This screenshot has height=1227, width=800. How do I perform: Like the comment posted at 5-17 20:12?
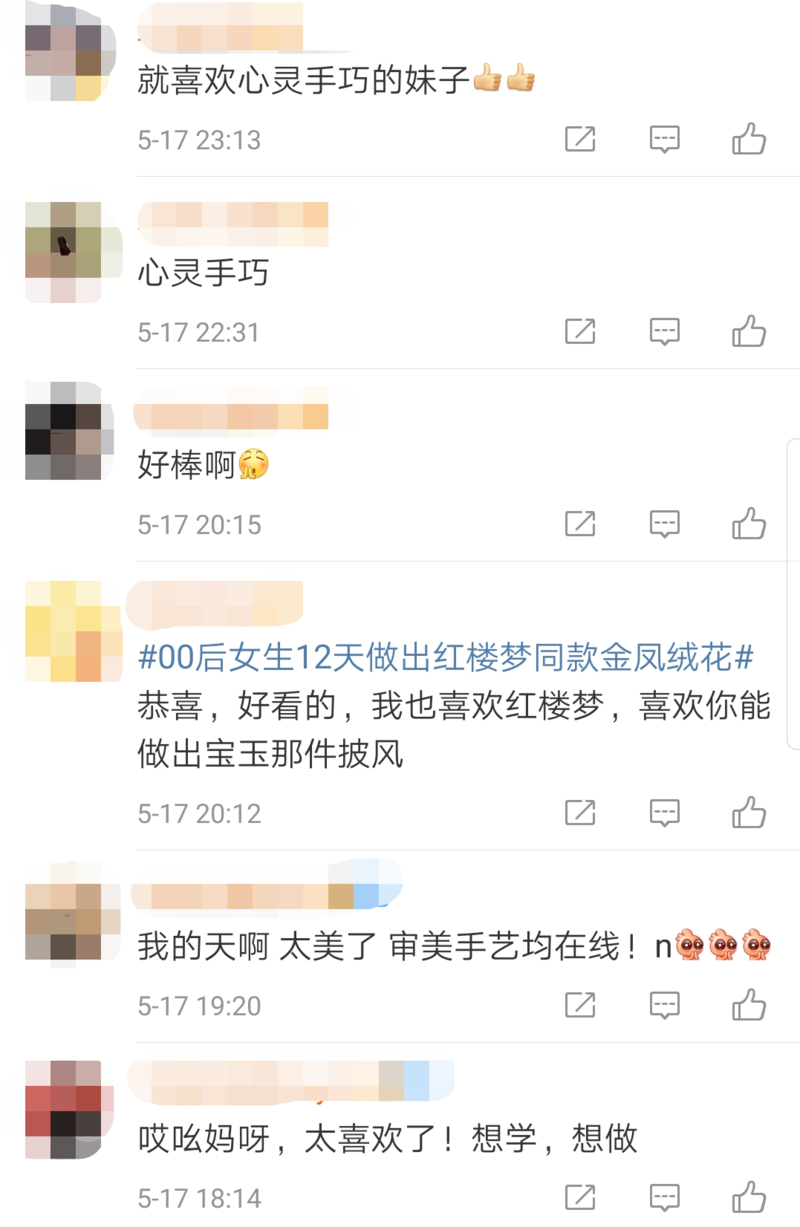click(748, 813)
